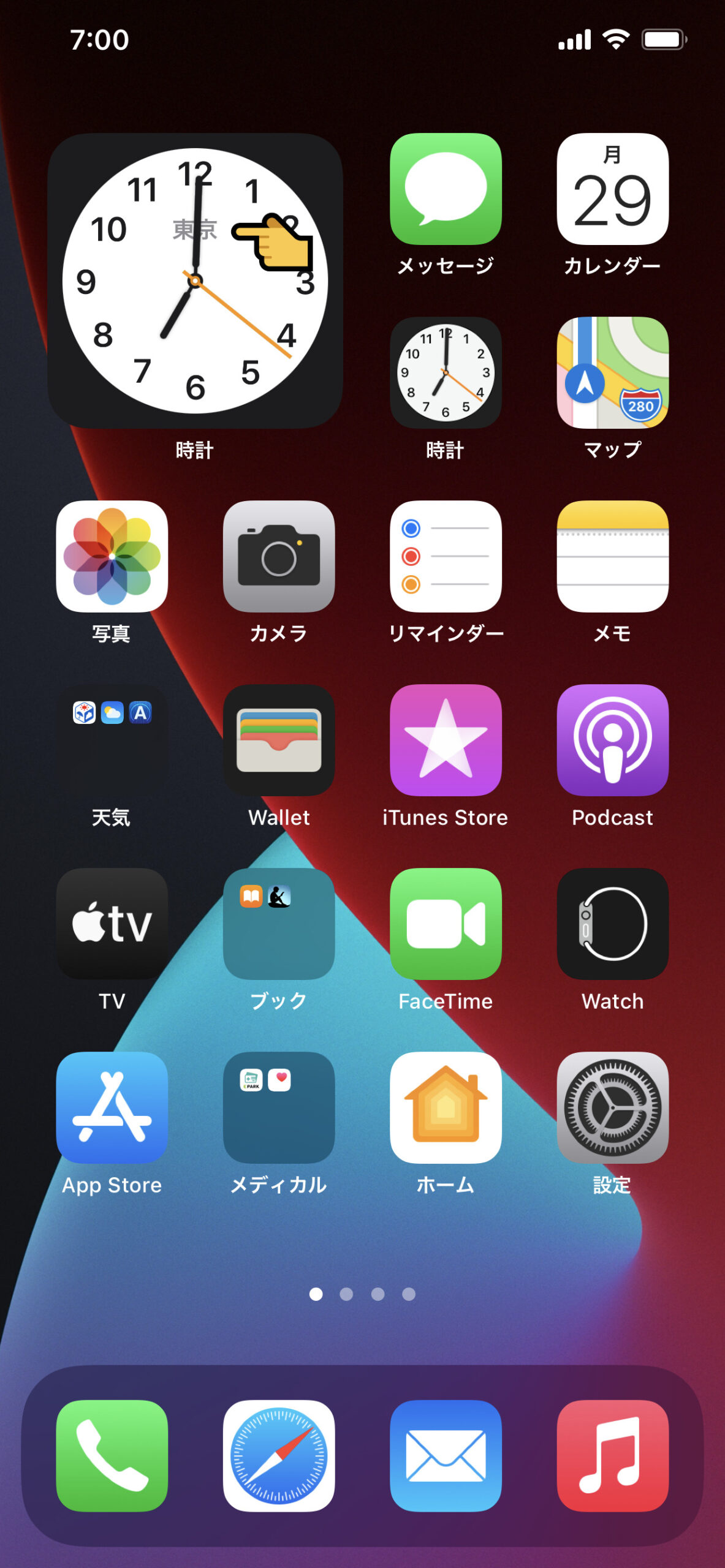Launch the Podcast app
The image size is (725, 1568).
tap(612, 740)
